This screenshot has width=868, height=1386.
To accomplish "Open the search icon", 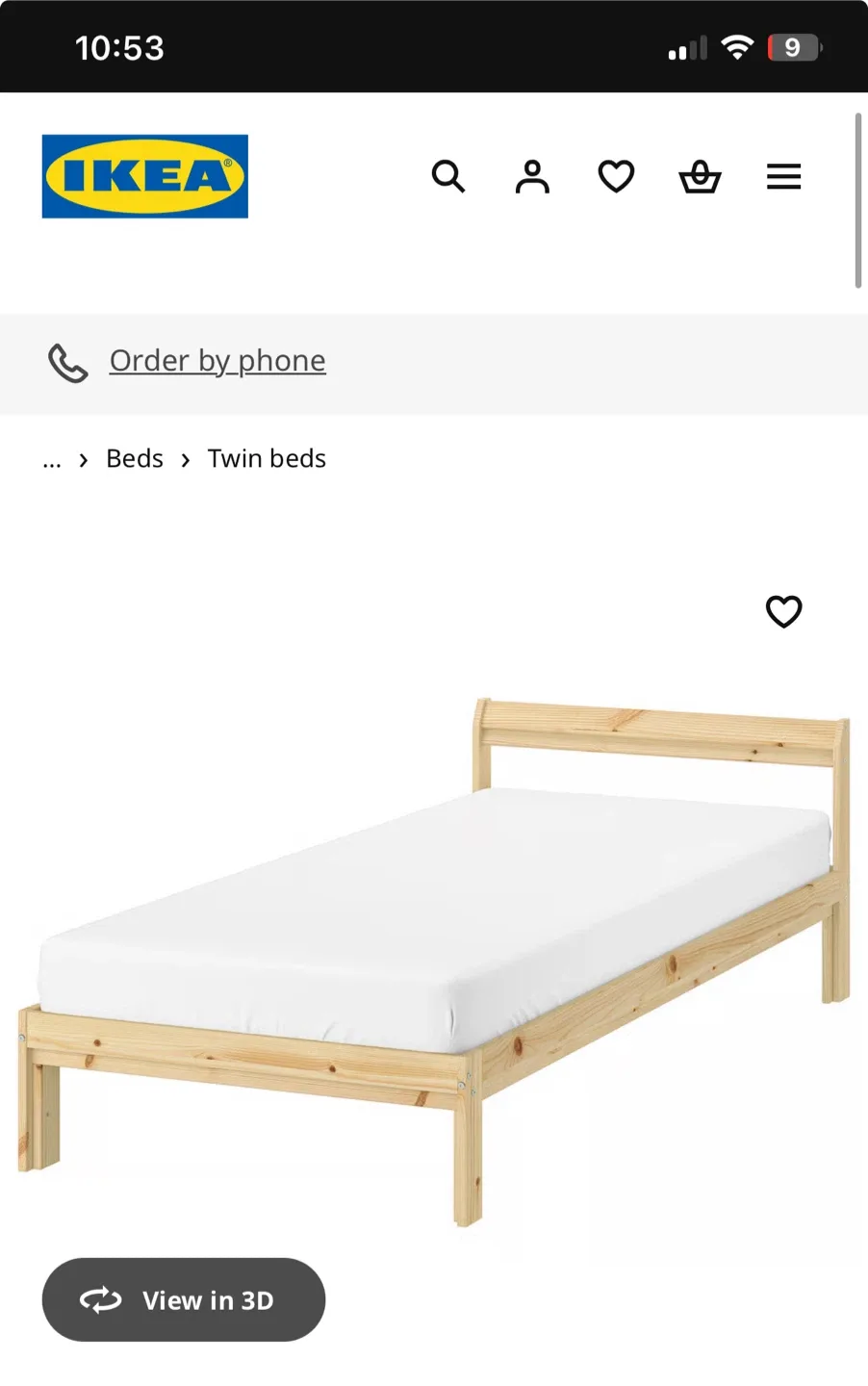I will [x=447, y=176].
